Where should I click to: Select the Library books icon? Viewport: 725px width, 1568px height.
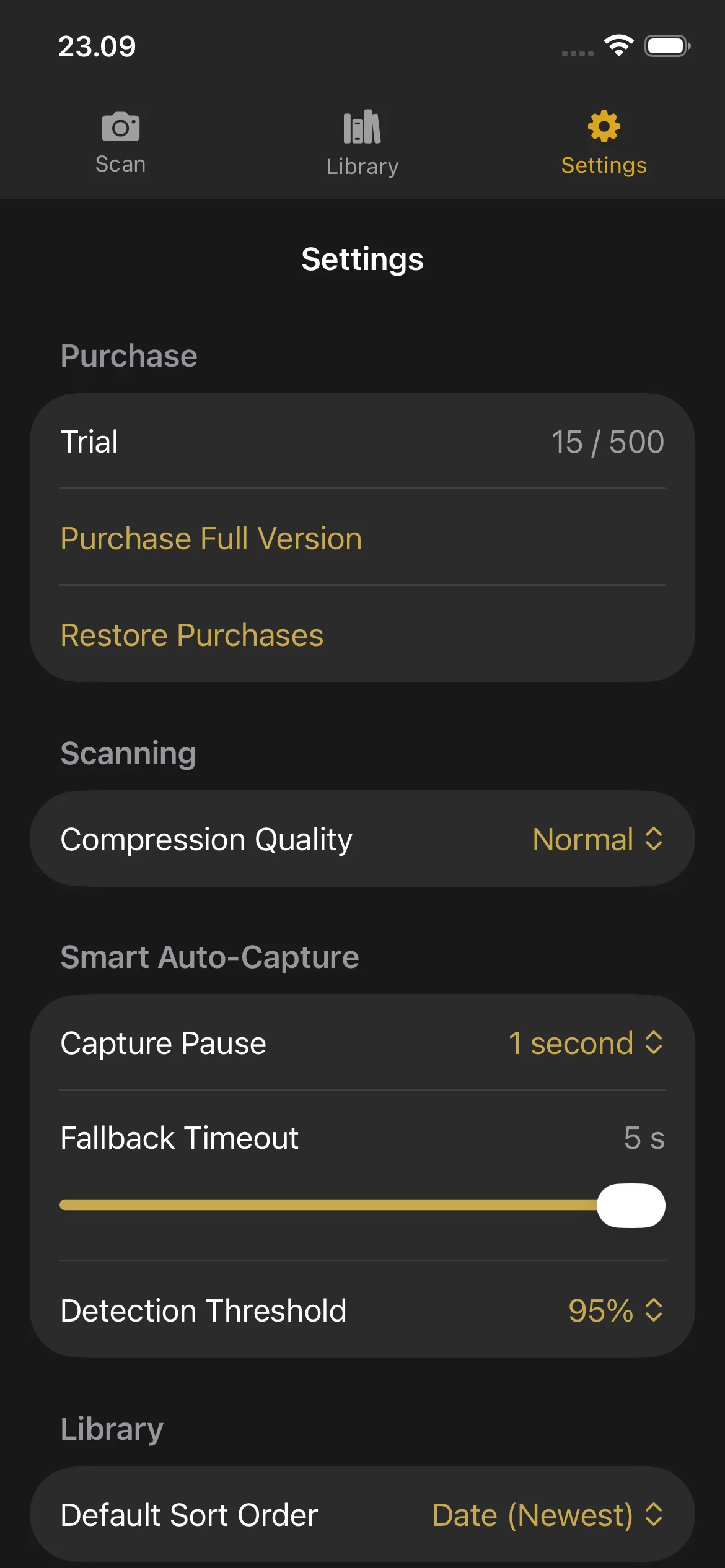[x=361, y=126]
